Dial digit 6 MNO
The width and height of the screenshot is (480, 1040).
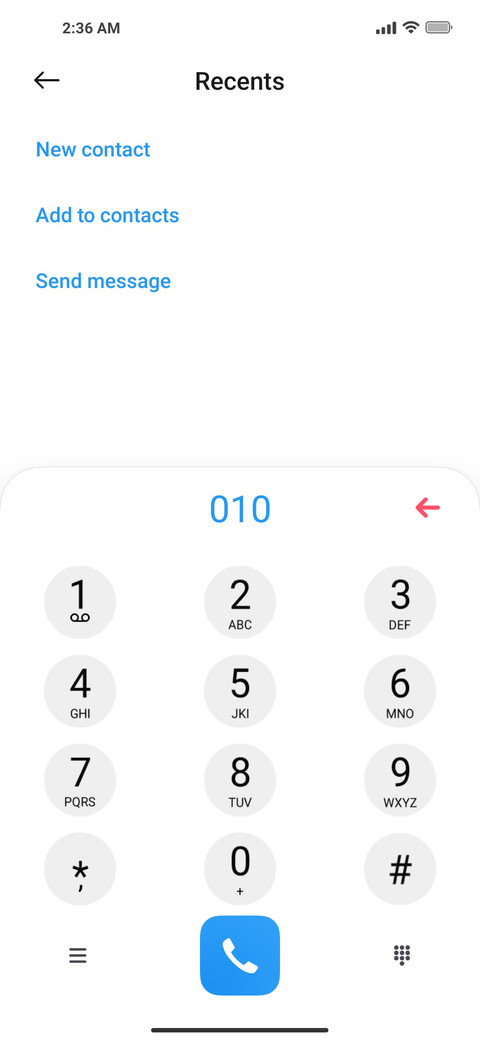400,690
